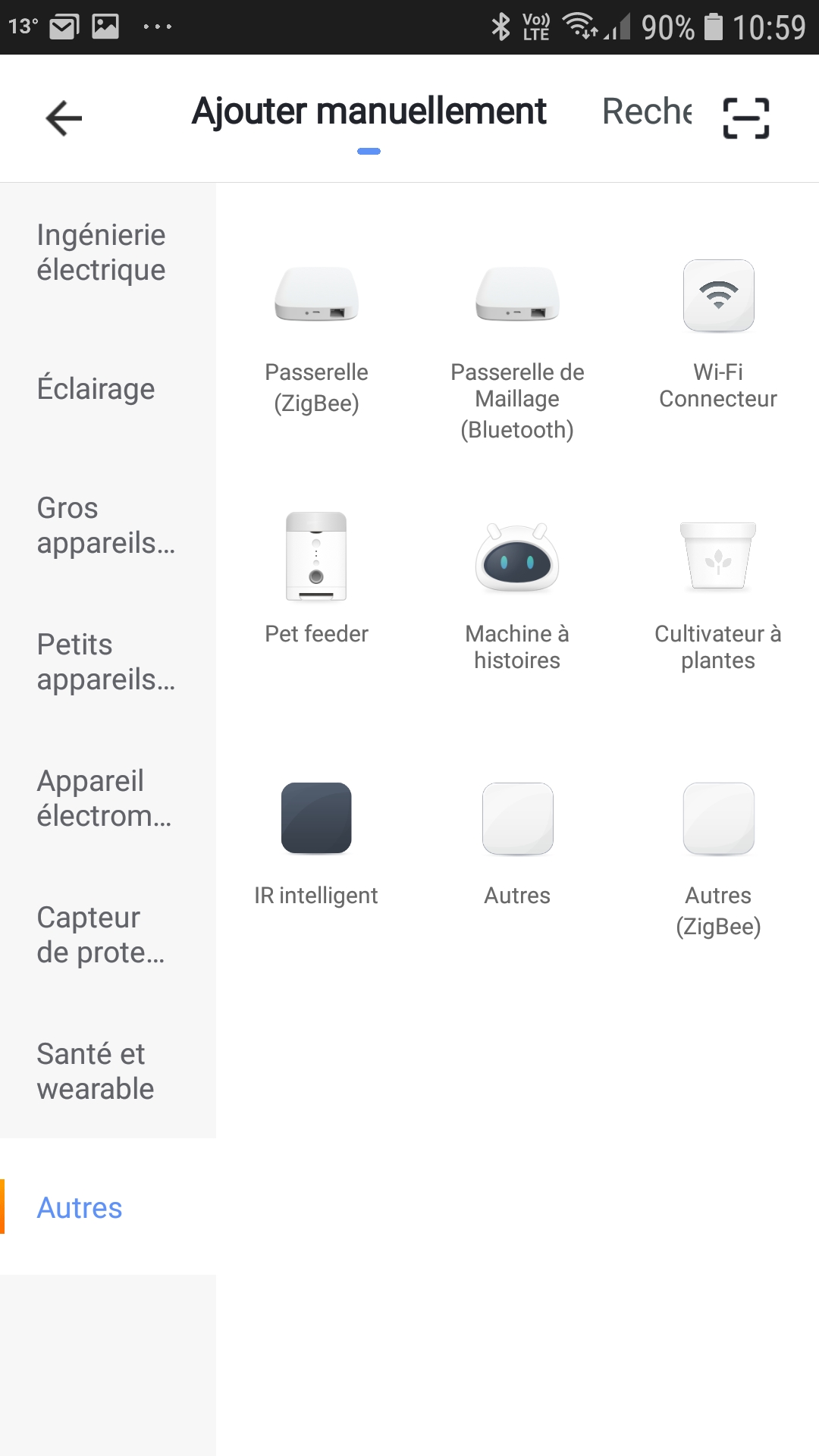The height and width of the screenshot is (1456, 819).
Task: Switch to Ajouter manuellement tab
Action: [369, 111]
